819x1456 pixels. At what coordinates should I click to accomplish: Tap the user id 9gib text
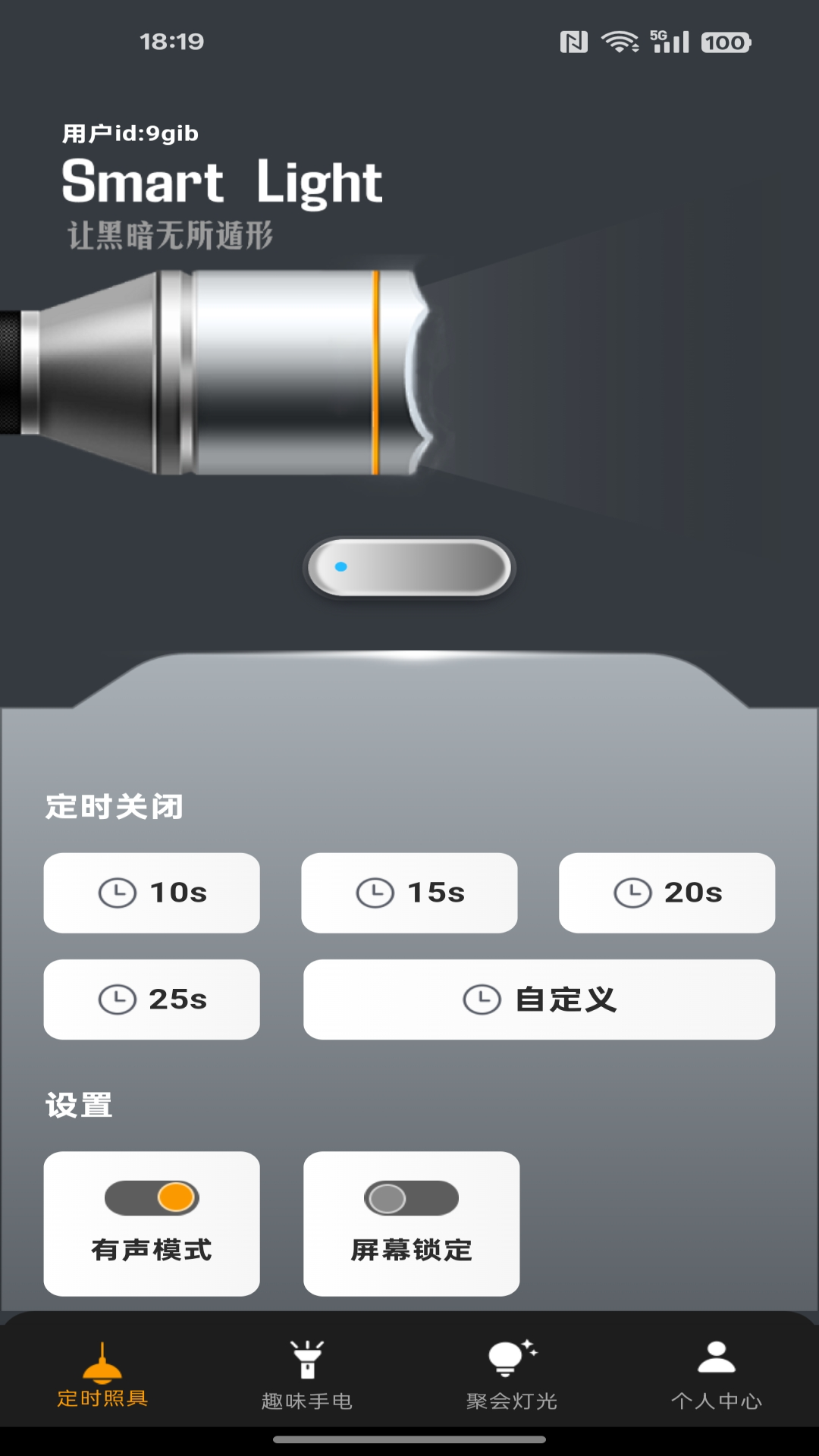pos(130,133)
